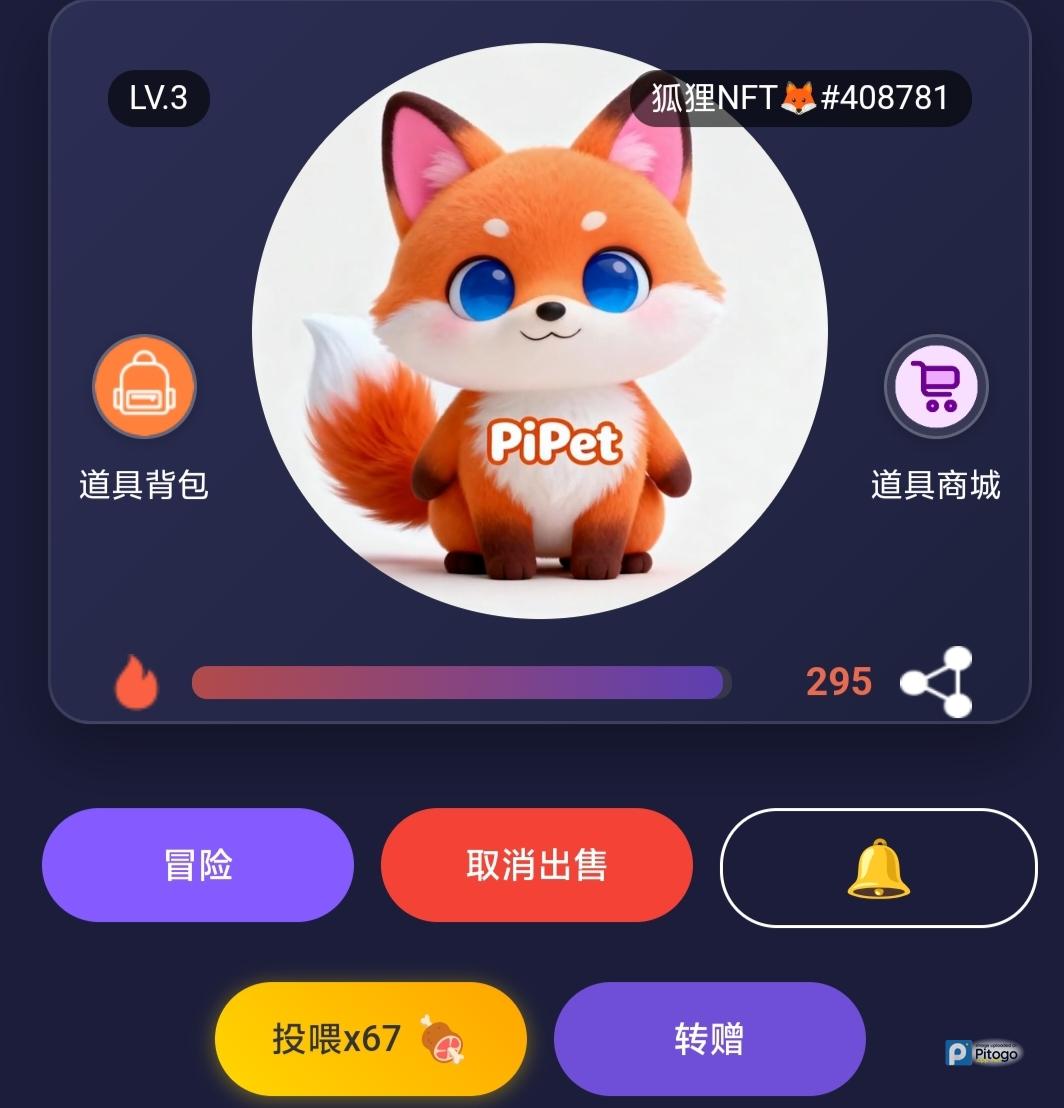Share this fox NFT
This screenshot has width=1064, height=1108.
[x=937, y=682]
